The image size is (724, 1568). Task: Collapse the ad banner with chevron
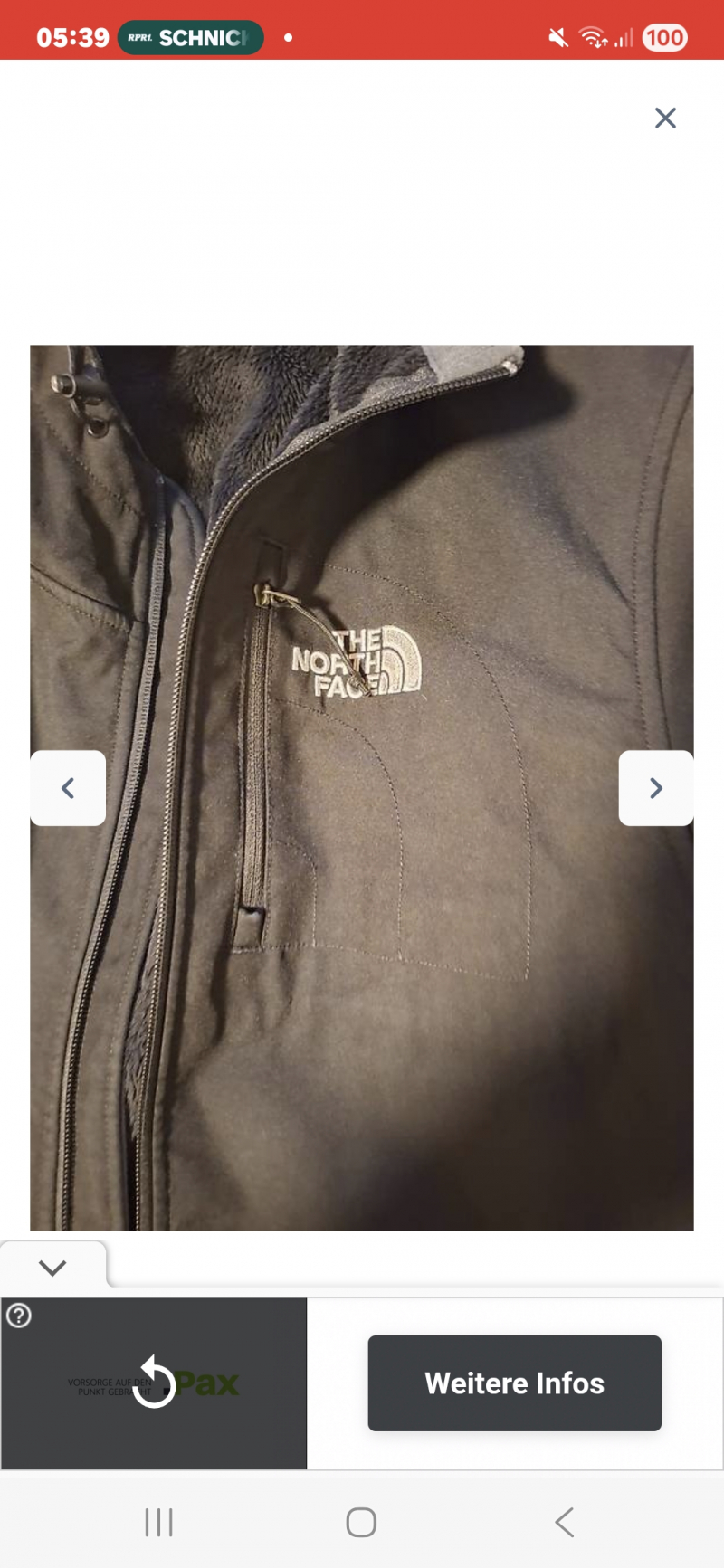click(52, 1267)
